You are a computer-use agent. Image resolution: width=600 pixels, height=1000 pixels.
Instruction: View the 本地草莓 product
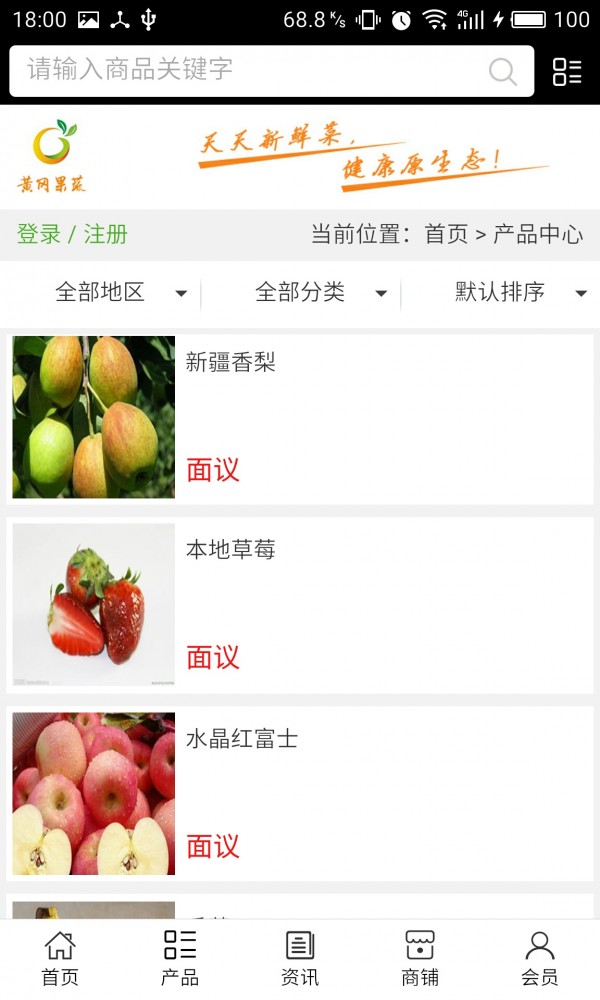coord(300,605)
